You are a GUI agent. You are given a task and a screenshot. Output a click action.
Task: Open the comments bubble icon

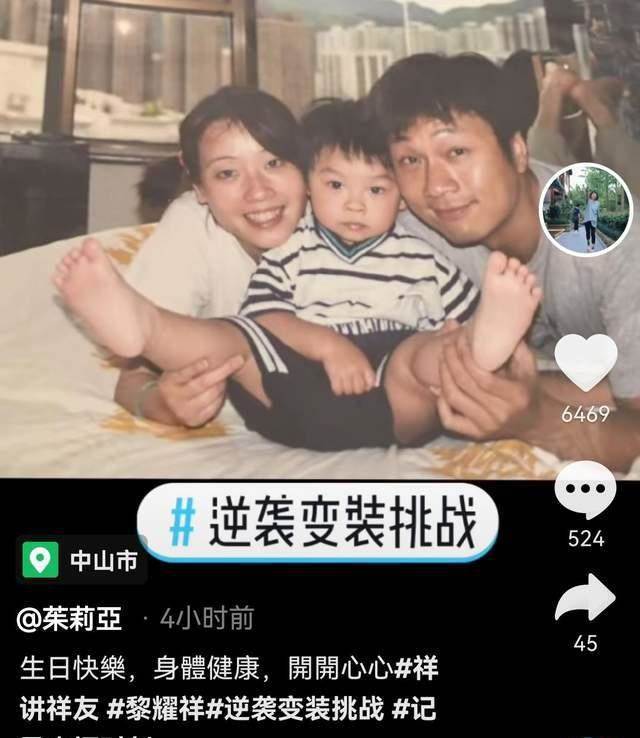click(585, 491)
